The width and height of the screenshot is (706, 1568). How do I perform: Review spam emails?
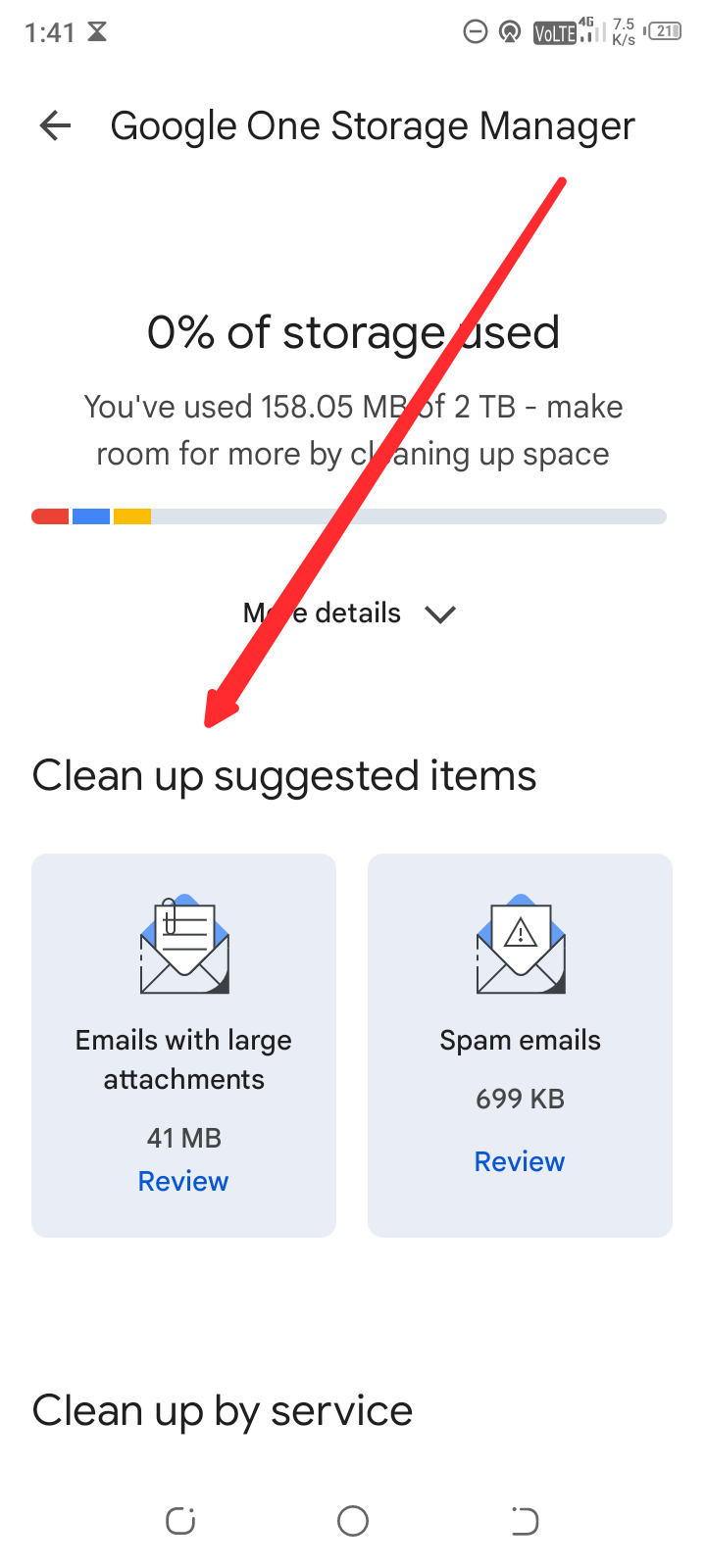click(520, 1161)
